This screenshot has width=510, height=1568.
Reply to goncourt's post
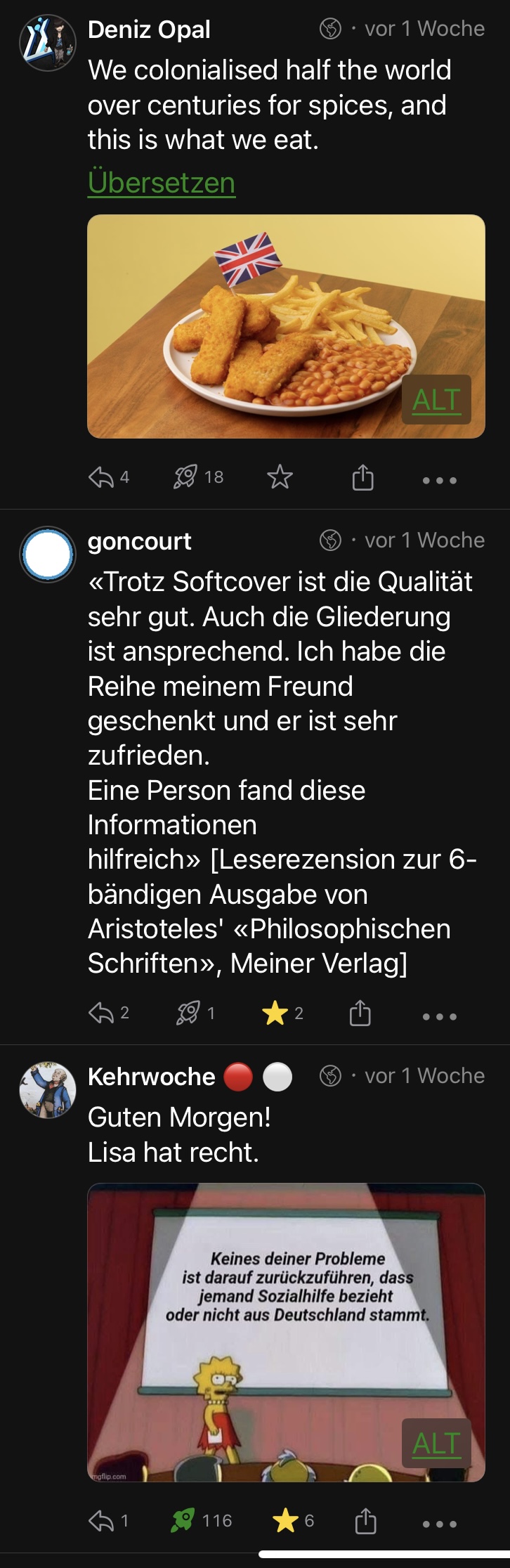point(101,1013)
